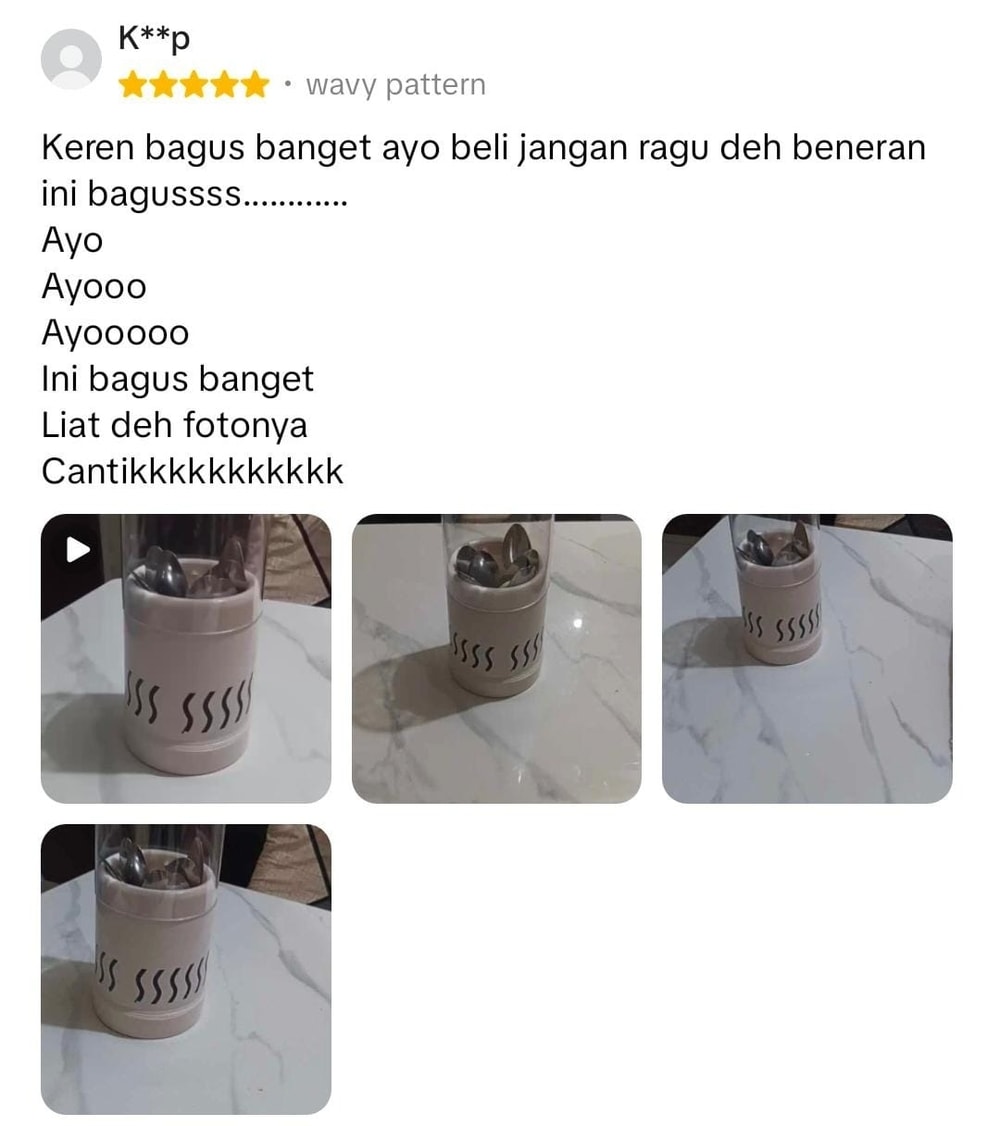Open the second review photo
This screenshot has height=1126, width=1000.
click(x=496, y=658)
